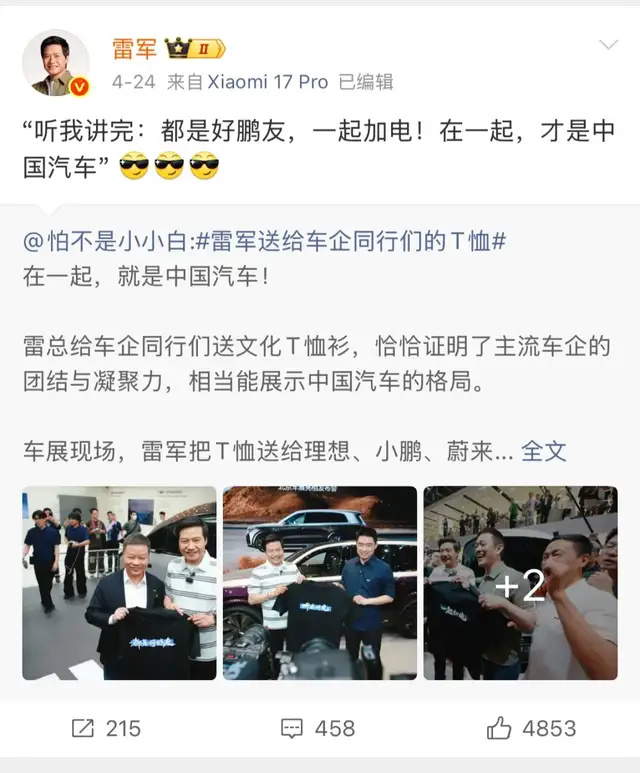Repost this post with 215 shares
The width and height of the screenshot is (640, 773).
tap(105, 728)
